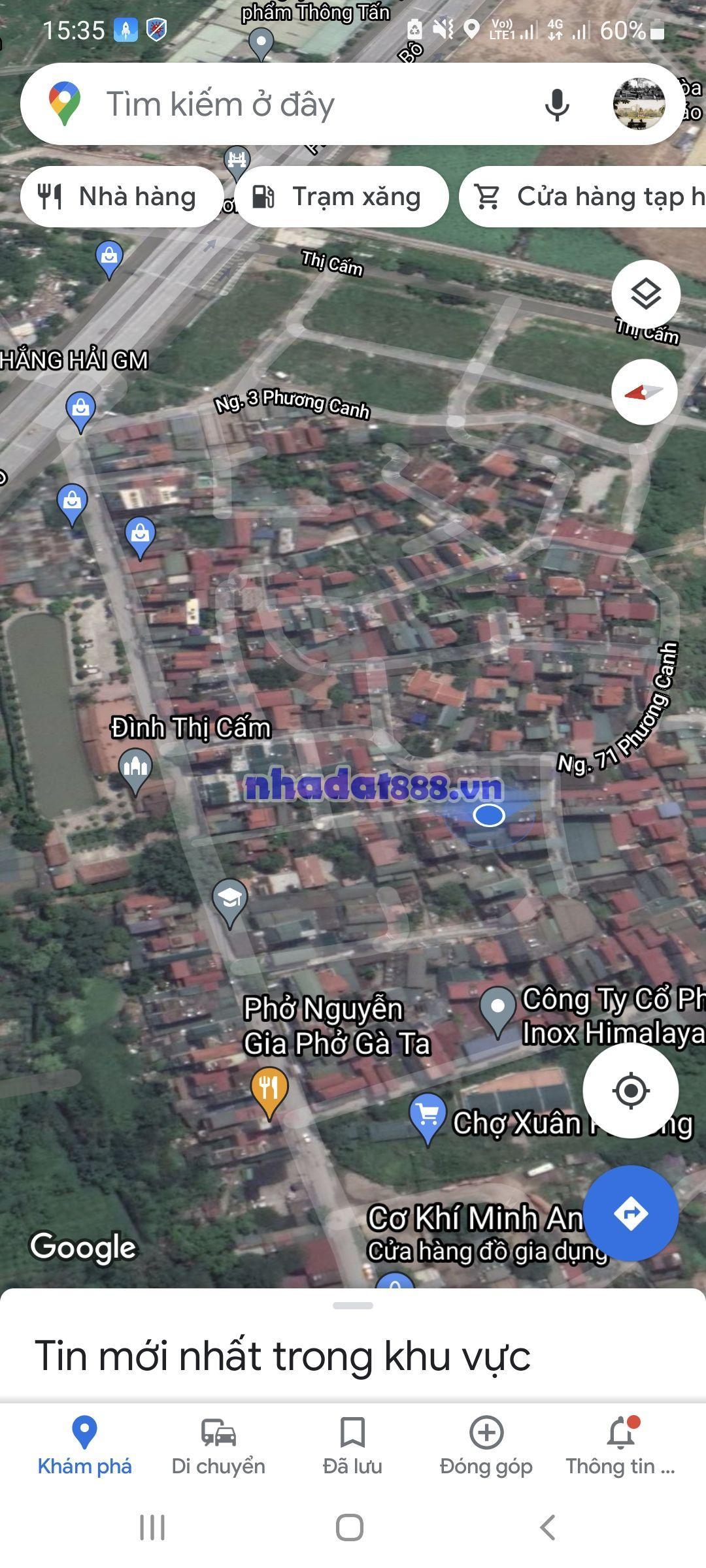
Task: Switch to the 'Đóng góp' tab
Action: coord(486,1445)
